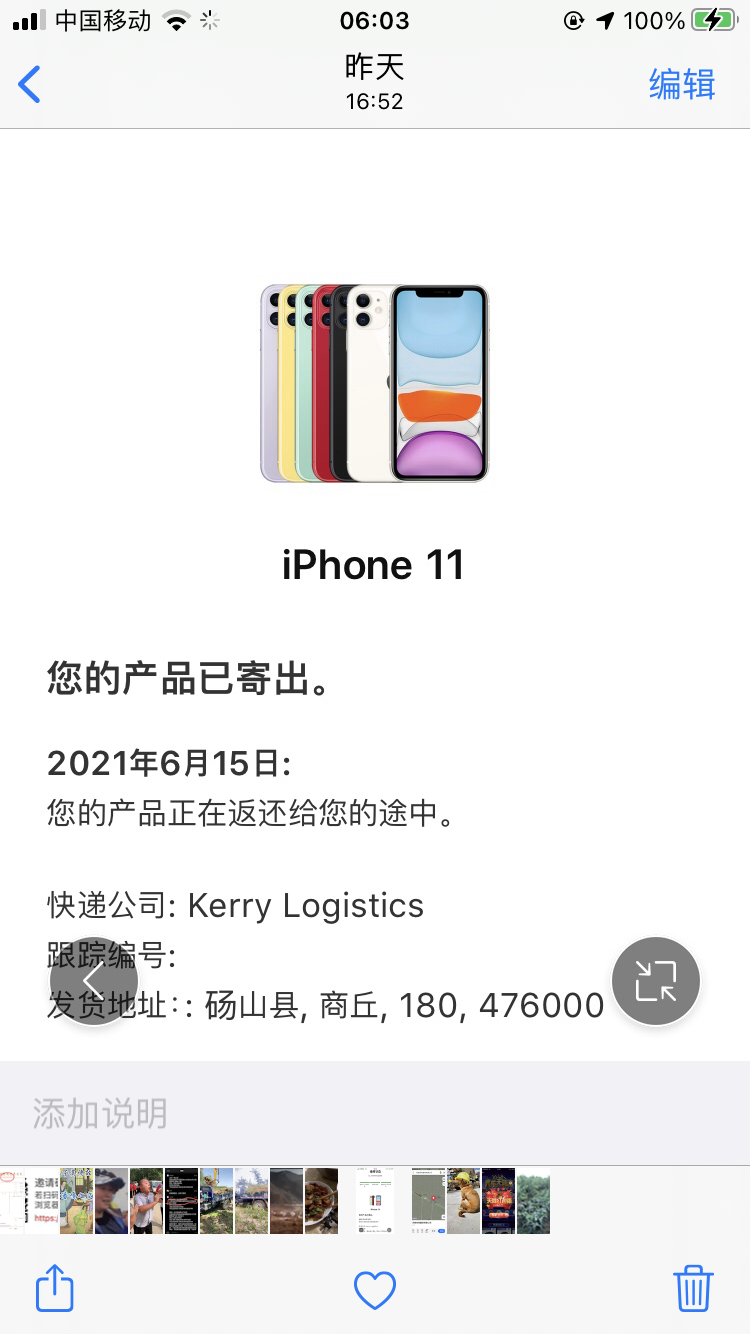Image resolution: width=750 pixels, height=1334 pixels.
Task: Open the map screenshot thumbnail in the strip
Action: [x=428, y=1201]
